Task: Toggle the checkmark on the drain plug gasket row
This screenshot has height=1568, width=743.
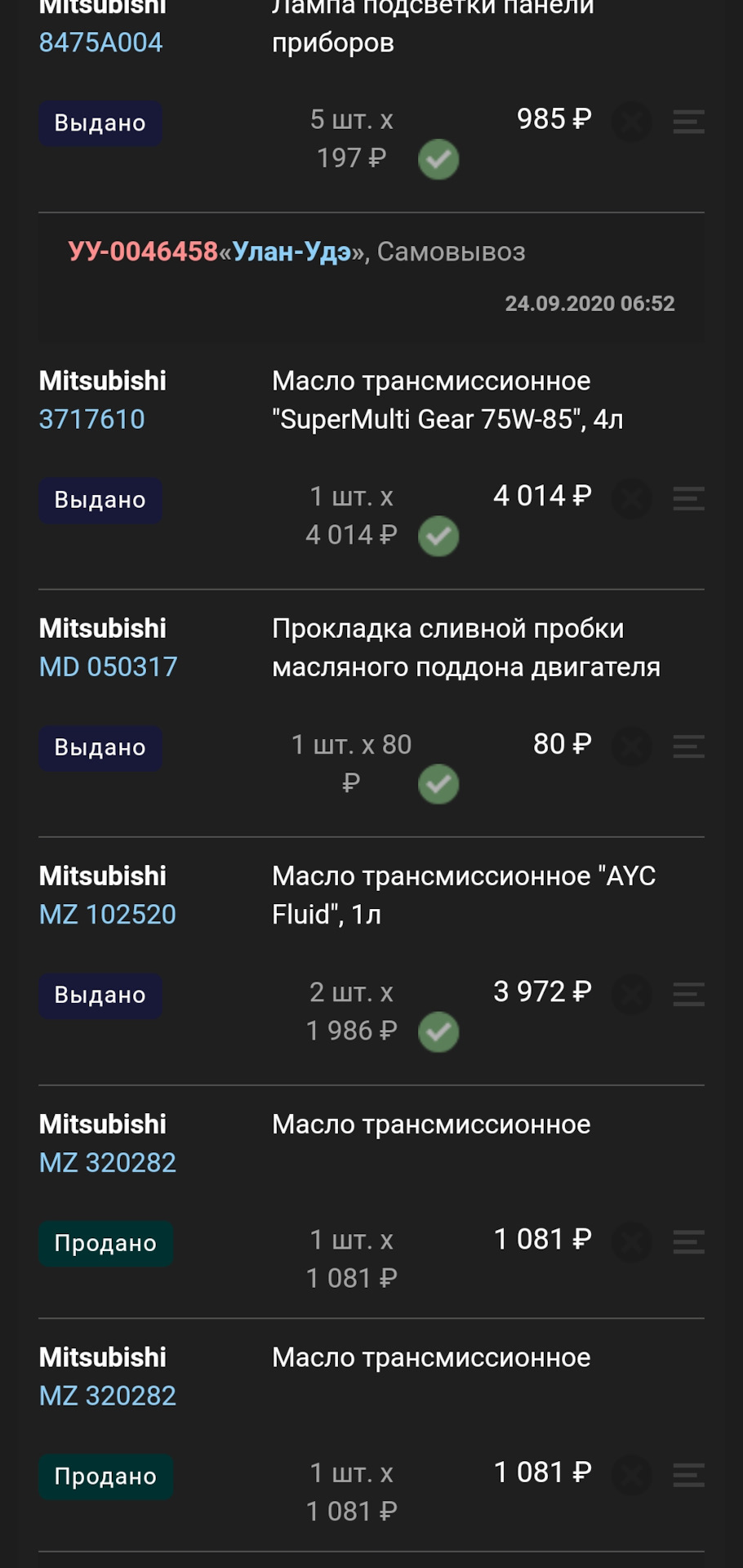Action: 438,784
